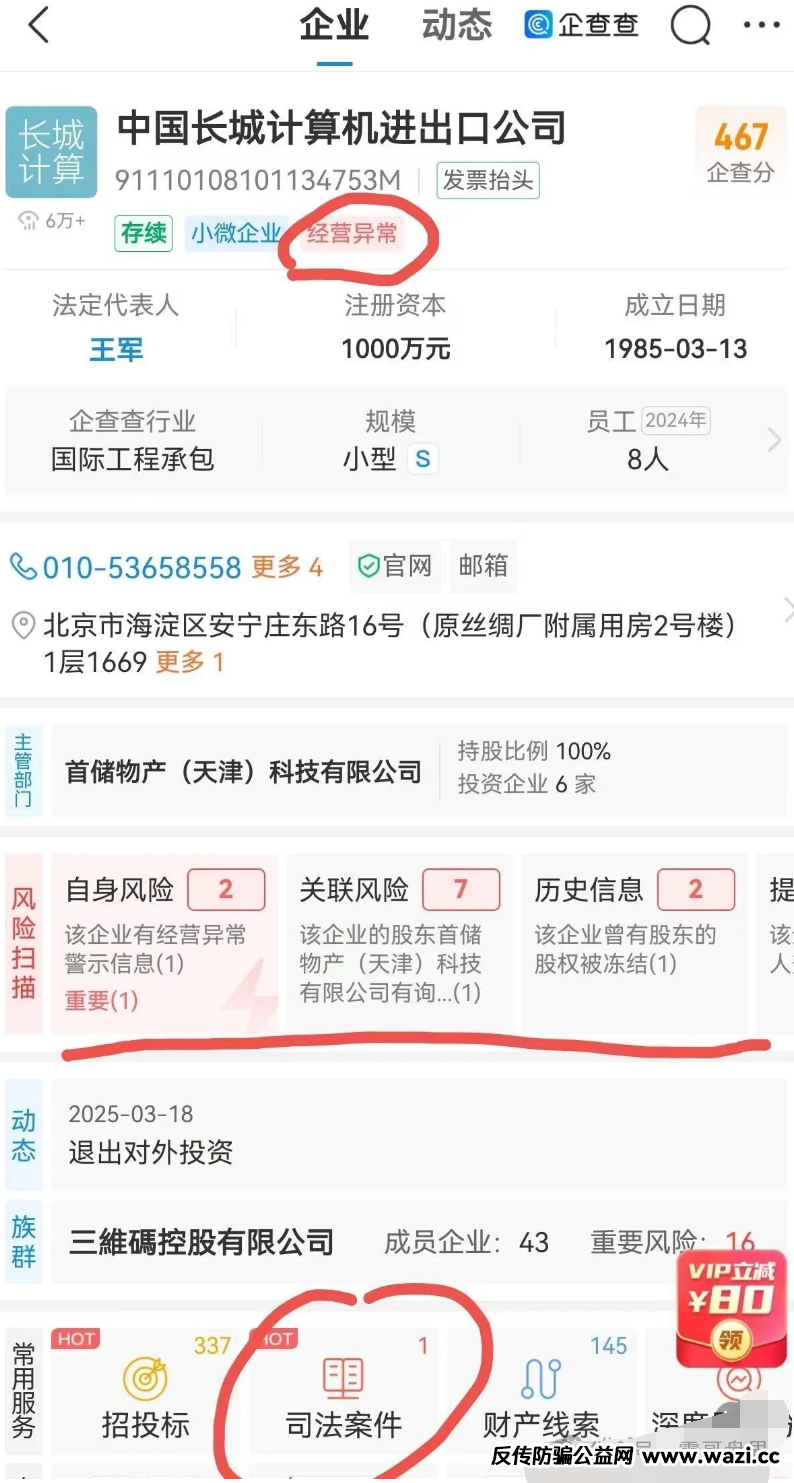Open the search icon in the top bar
The height and width of the screenshot is (1483, 794).
tap(690, 26)
